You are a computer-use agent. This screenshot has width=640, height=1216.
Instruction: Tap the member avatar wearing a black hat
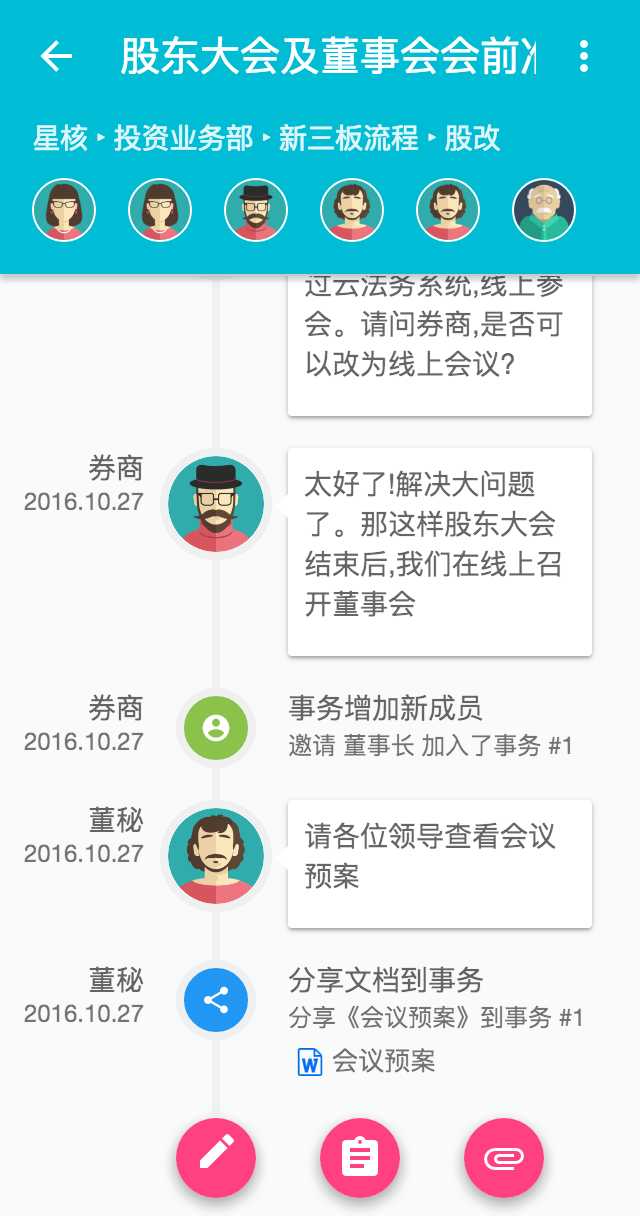pos(256,211)
